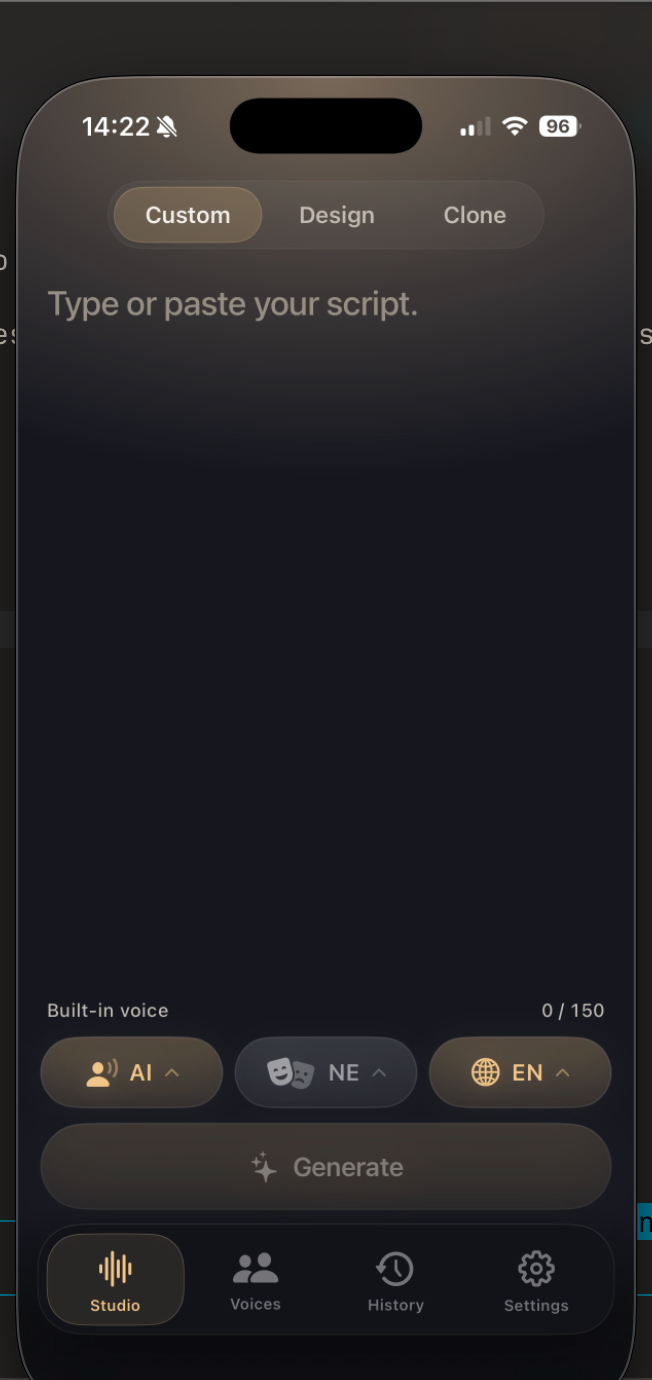Tap the Generate button

click(326, 1167)
